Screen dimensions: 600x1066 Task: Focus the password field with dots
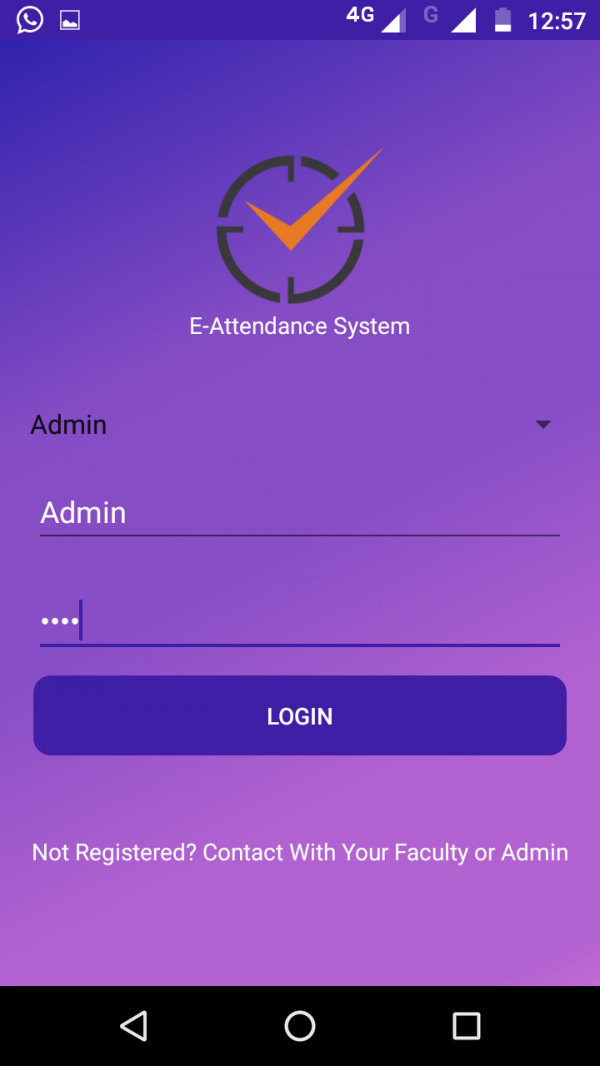click(300, 622)
